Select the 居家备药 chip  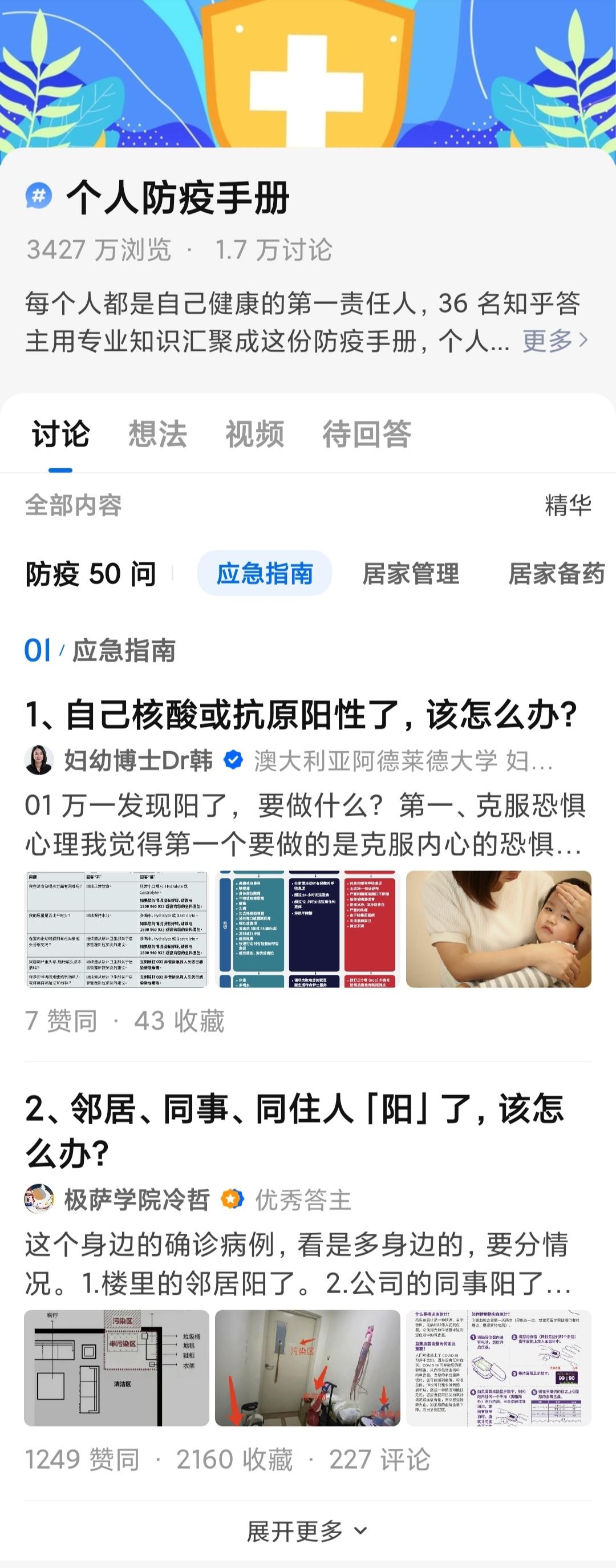(x=556, y=573)
